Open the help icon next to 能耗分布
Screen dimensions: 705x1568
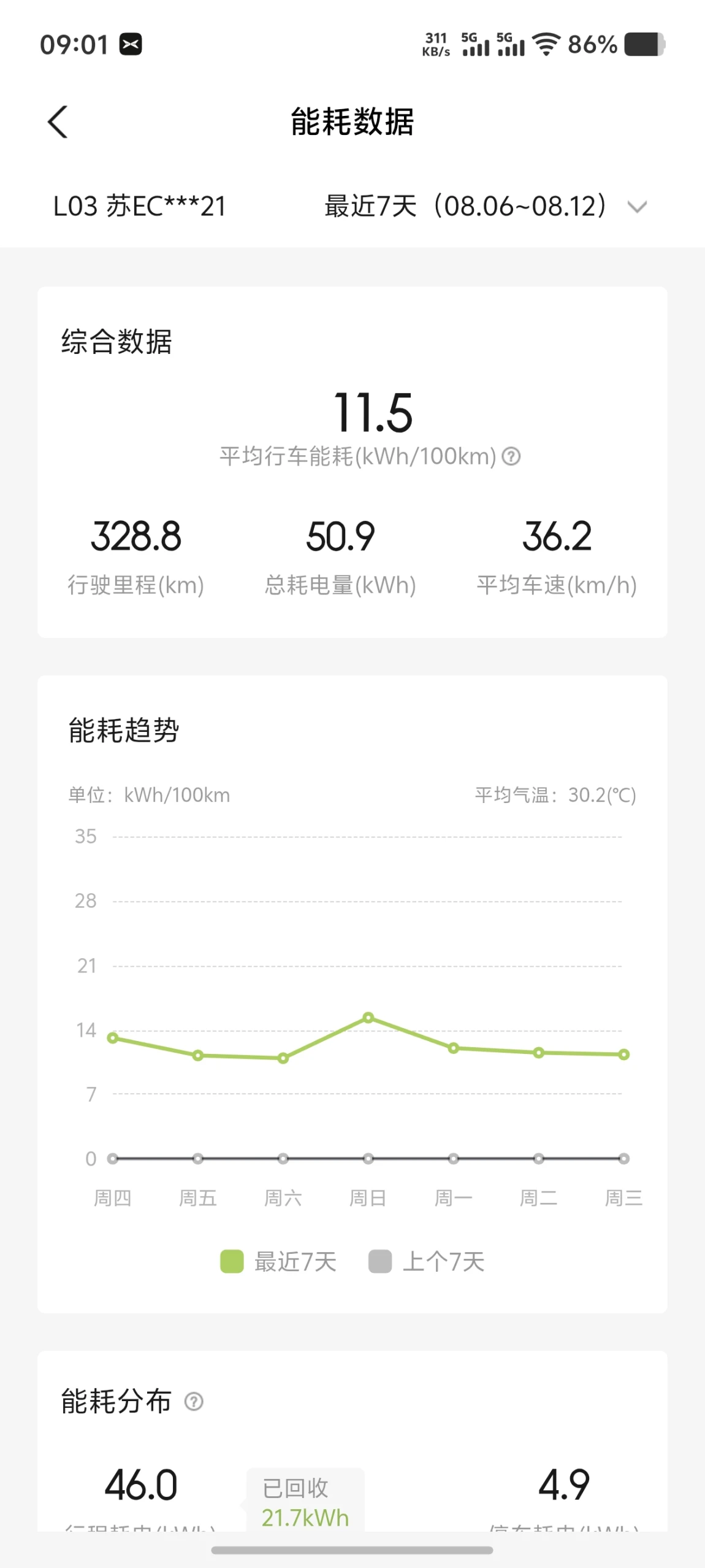click(194, 1402)
